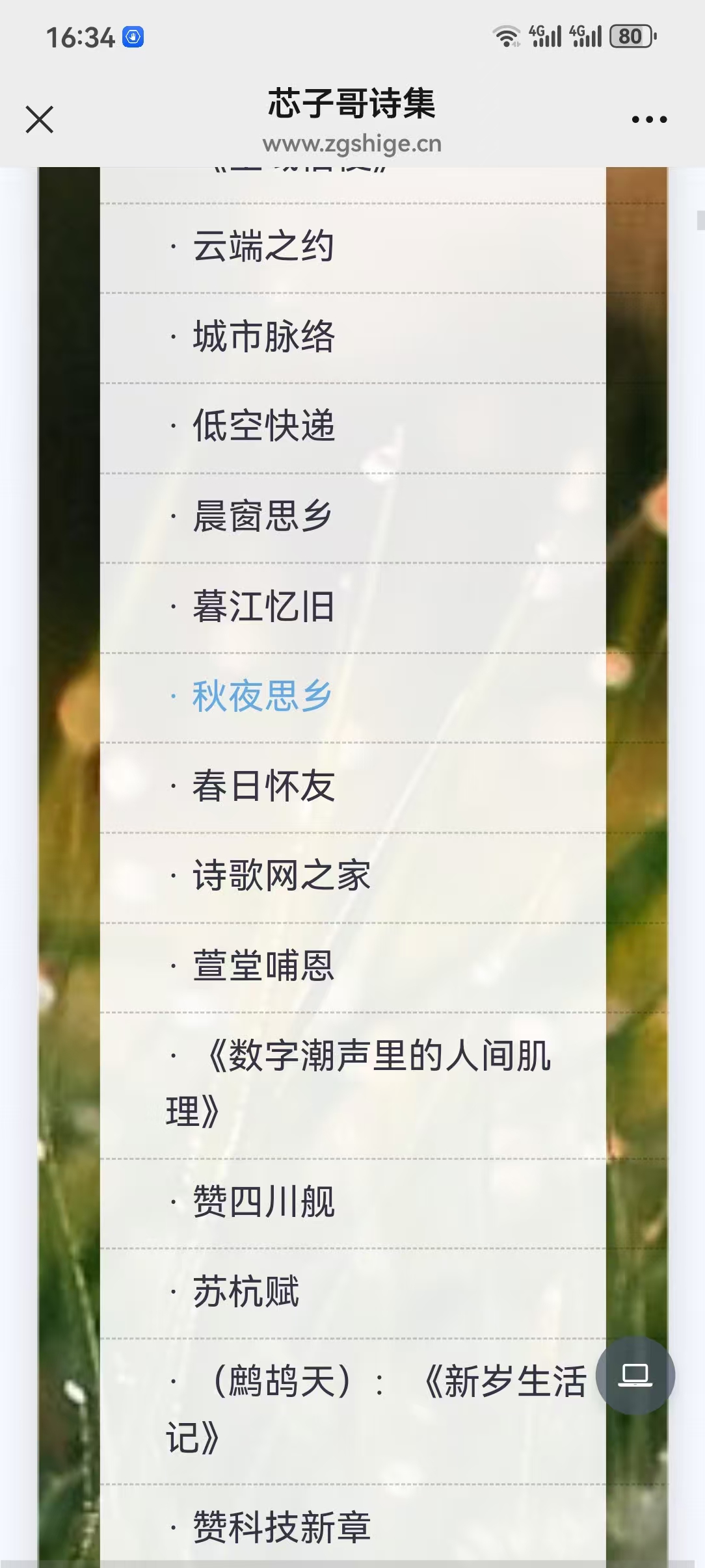Open the poem 赞四川舰
The image size is (705, 1568).
pyautogui.click(x=263, y=1201)
